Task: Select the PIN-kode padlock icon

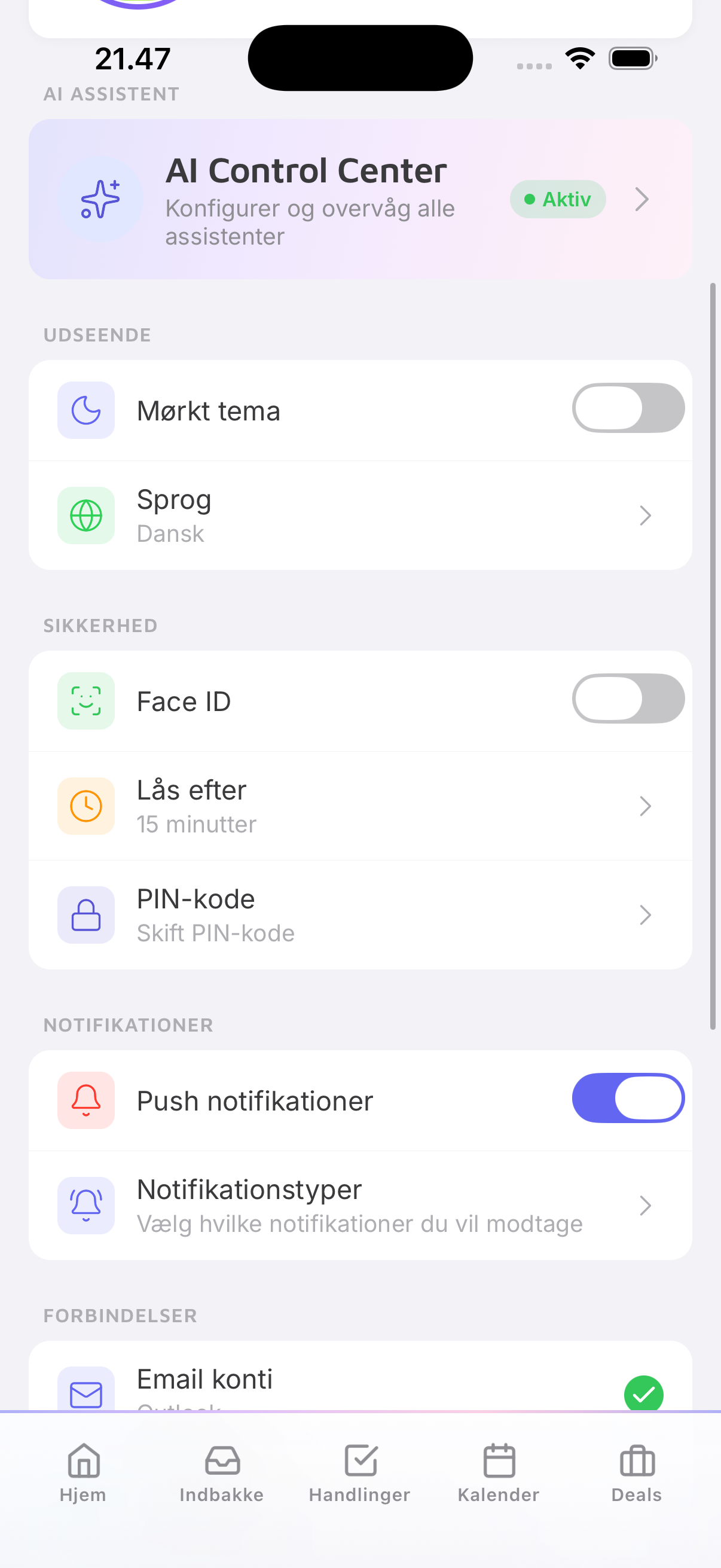Action: 85,915
